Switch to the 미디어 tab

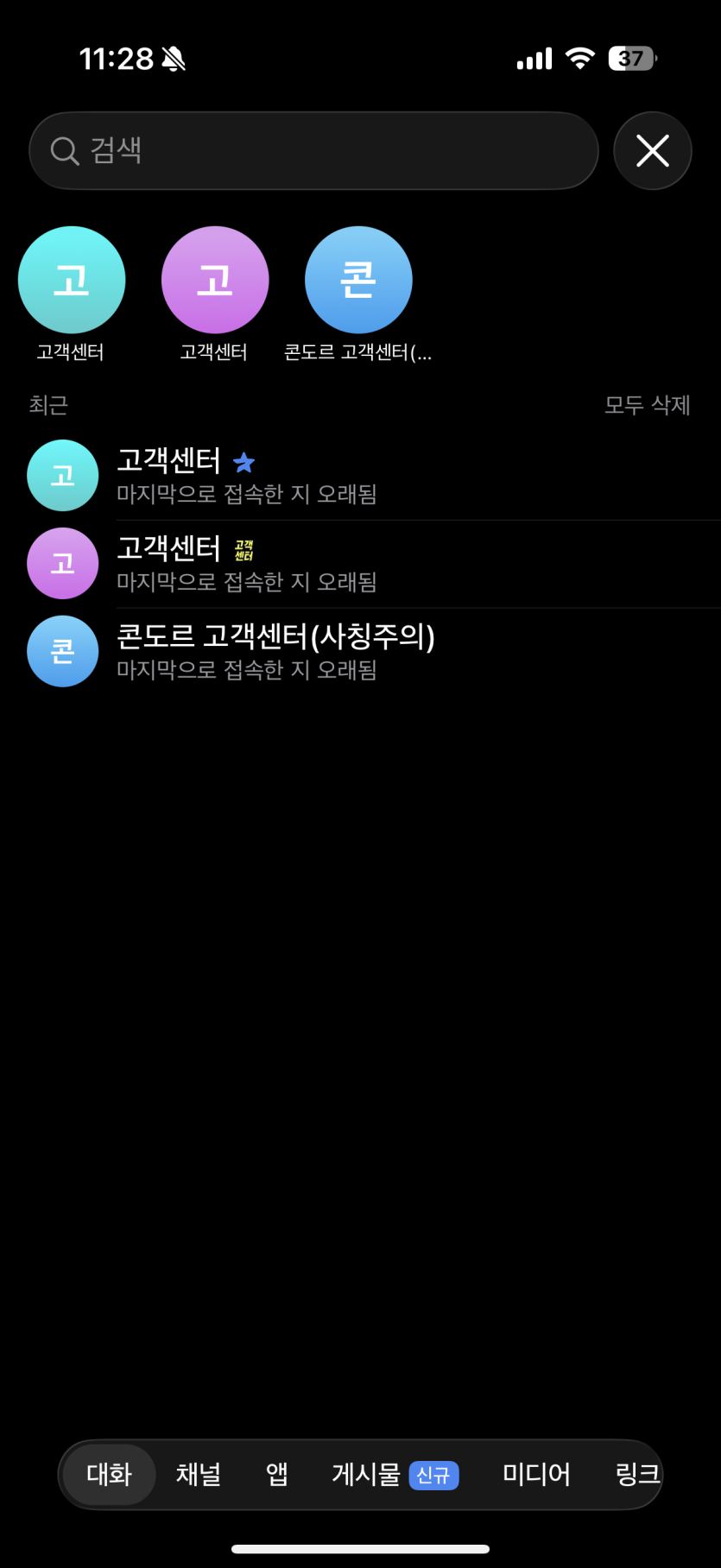tap(536, 1474)
